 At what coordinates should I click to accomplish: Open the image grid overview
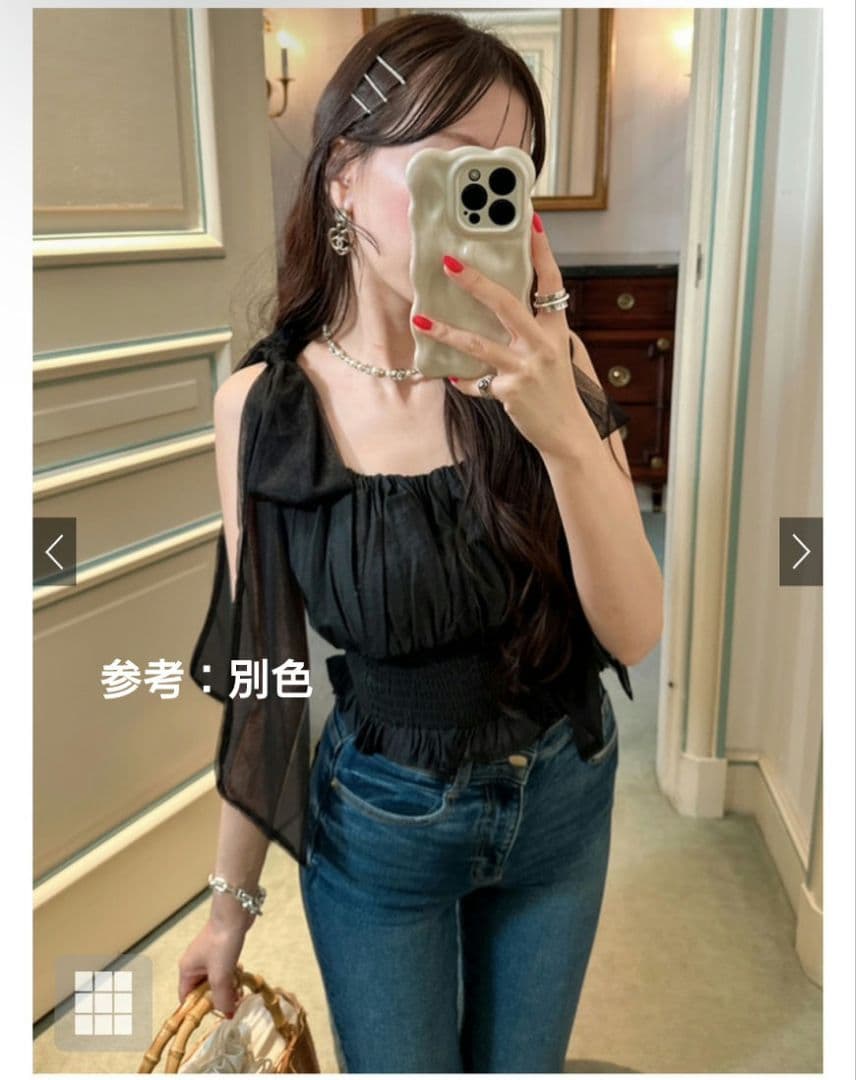pos(103,1002)
